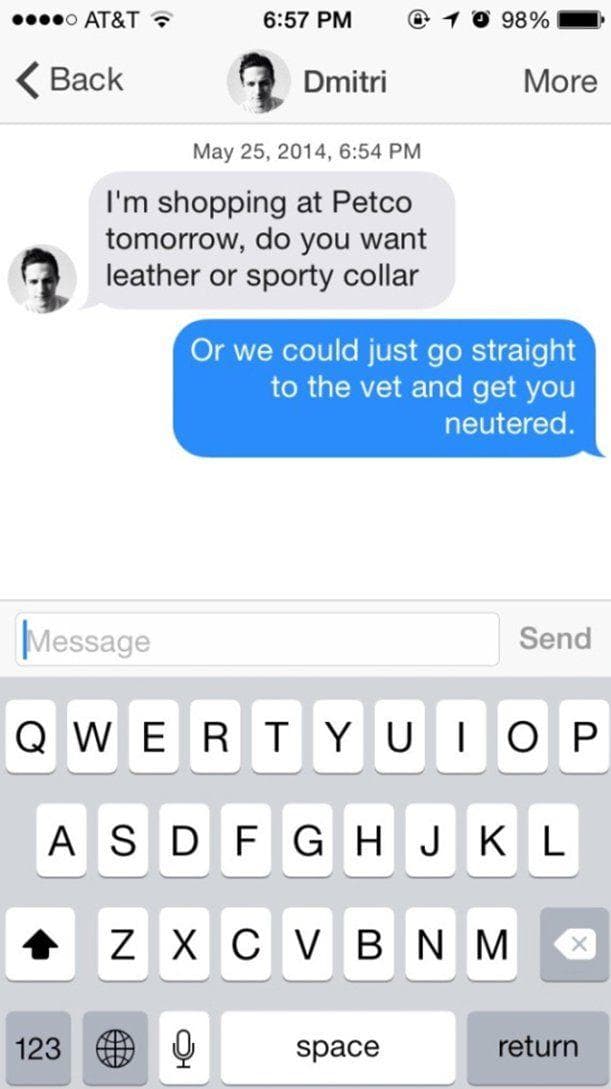Go back to the previous screen
This screenshot has height=1089, width=611.
(70, 81)
